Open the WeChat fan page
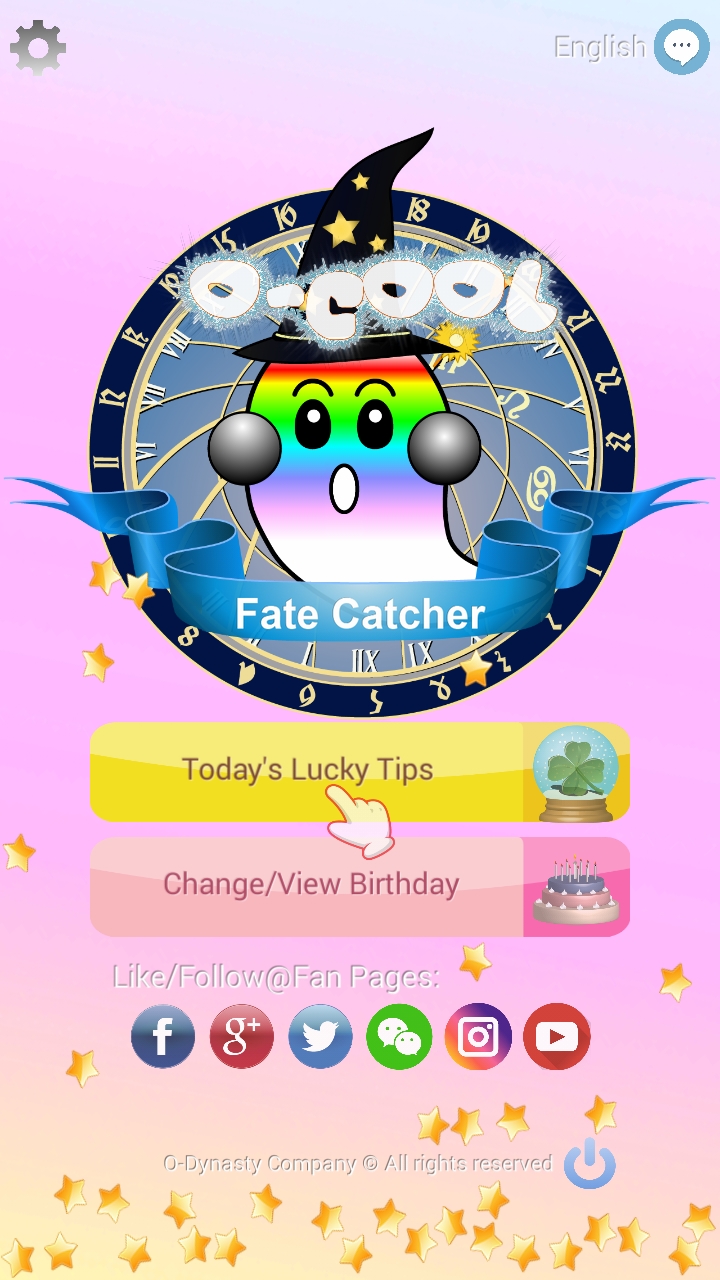The image size is (720, 1280). 399,1036
